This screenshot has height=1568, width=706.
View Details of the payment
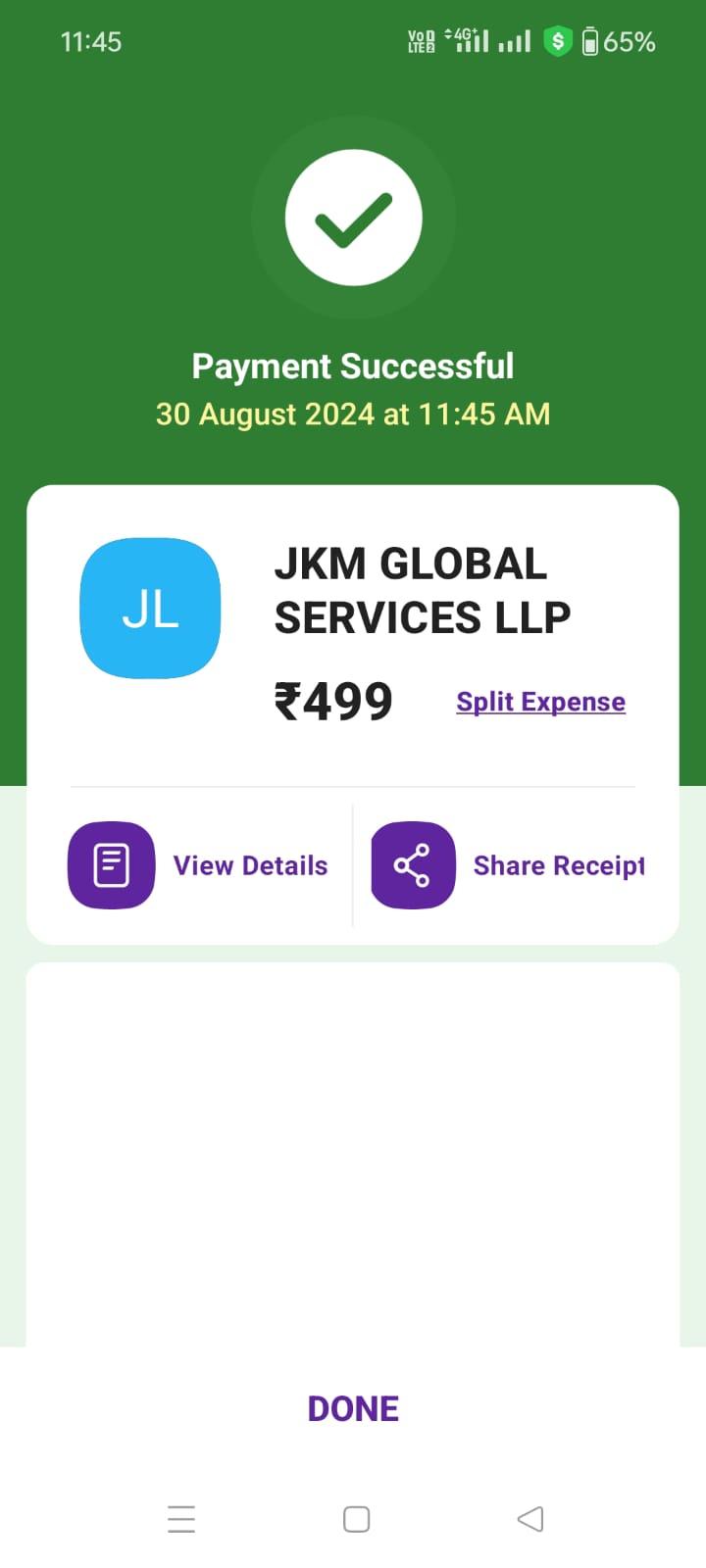click(198, 865)
